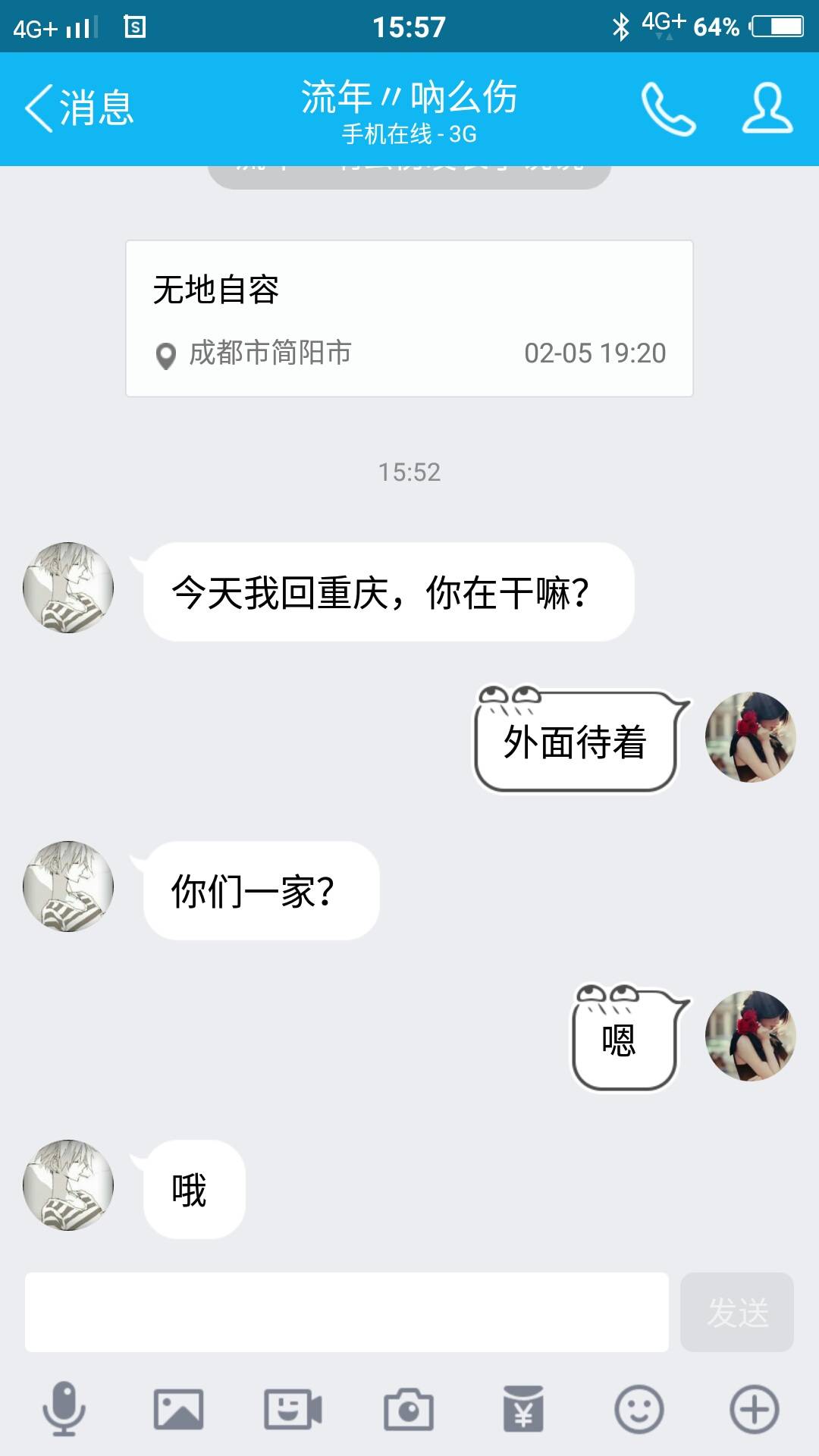Tap my avatar beside 外面待着
Viewport: 819px width, 1456px height.
pyautogui.click(x=750, y=737)
